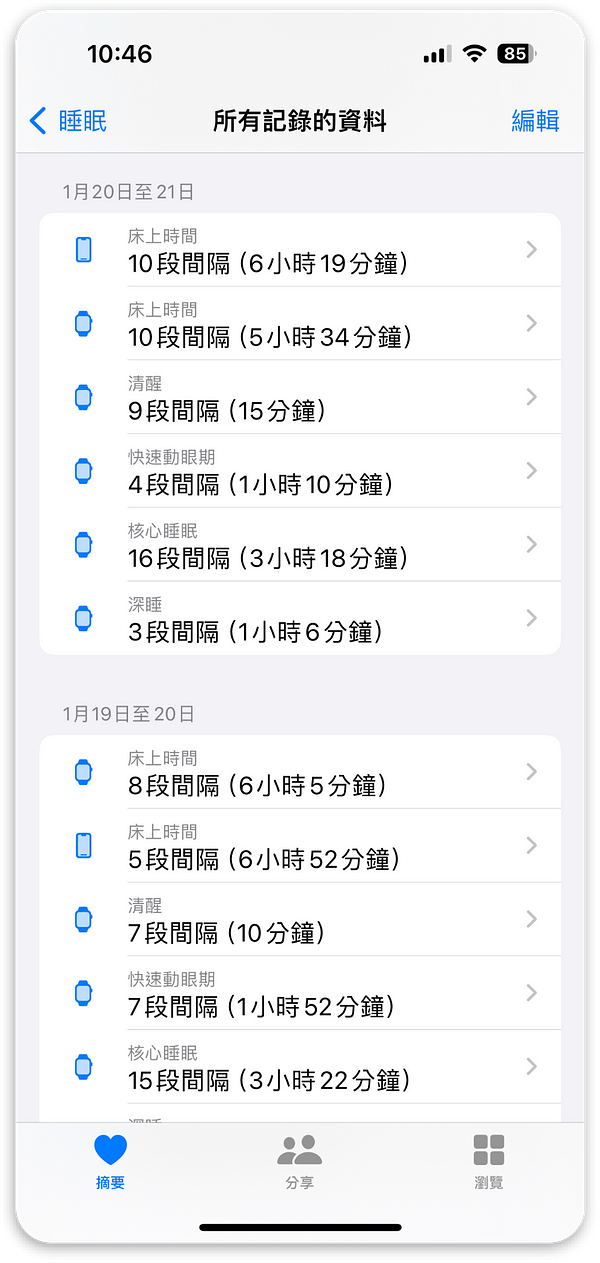This screenshot has height=1263, width=600.
Task: Switch to the 摘要 tab
Action: [x=110, y=1161]
